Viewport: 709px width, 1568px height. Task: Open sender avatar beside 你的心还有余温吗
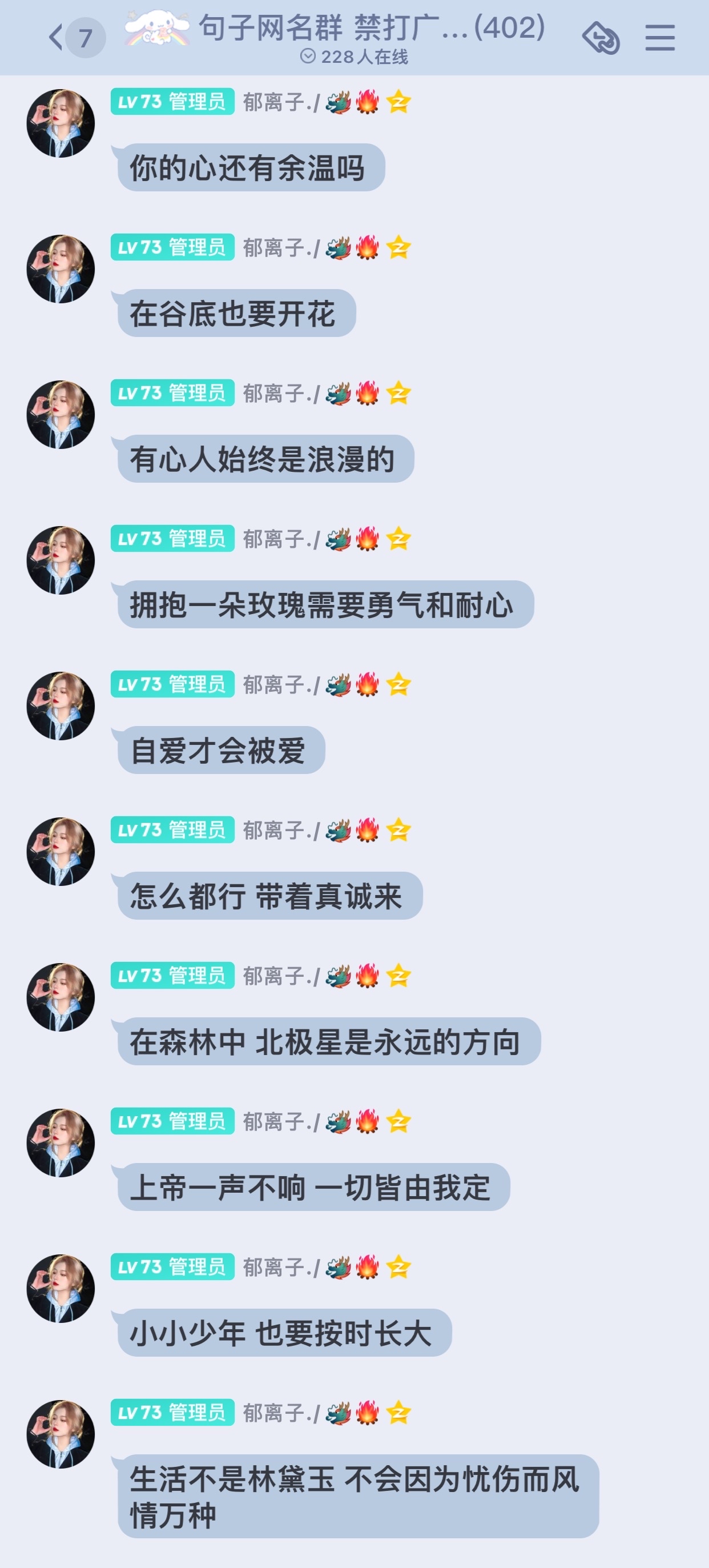coord(60,123)
